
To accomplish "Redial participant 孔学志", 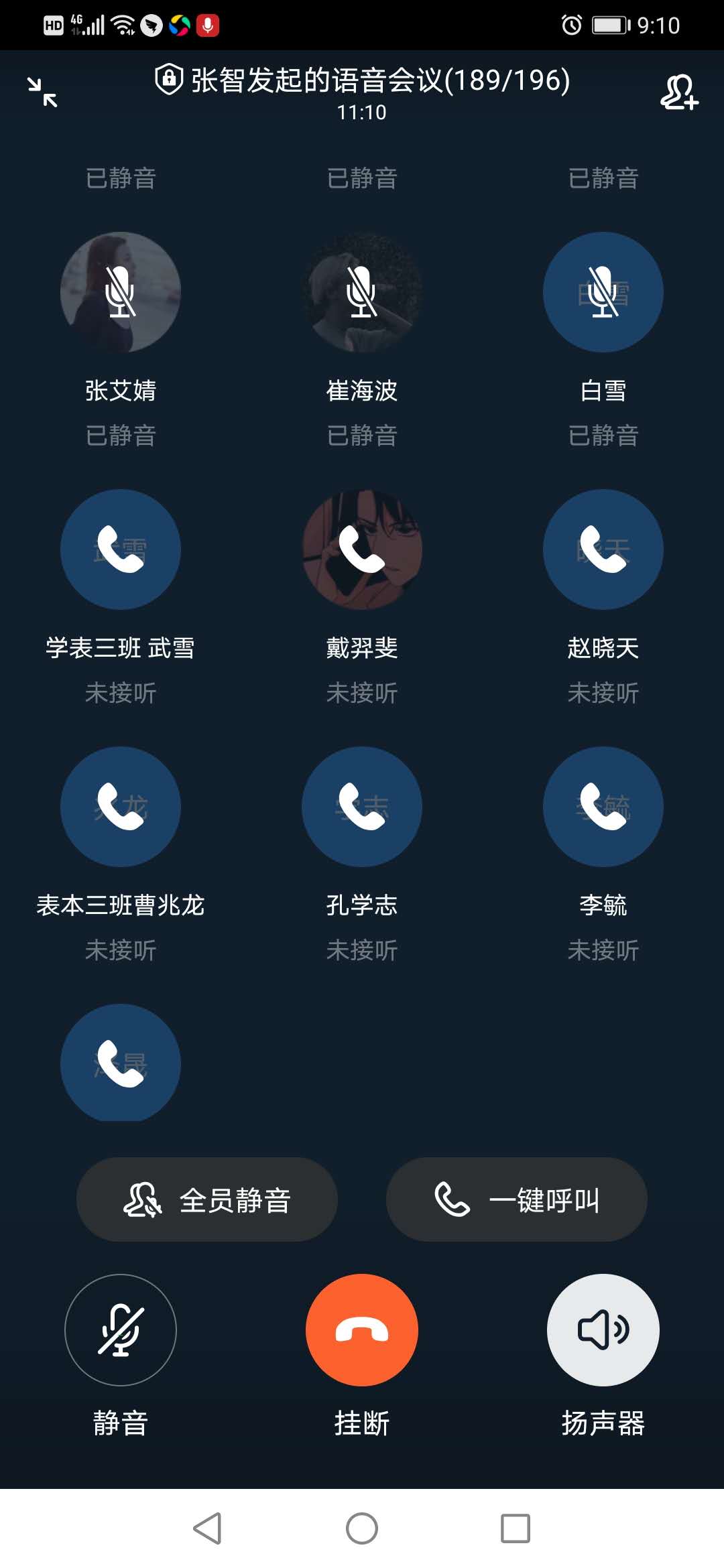I will (362, 807).
